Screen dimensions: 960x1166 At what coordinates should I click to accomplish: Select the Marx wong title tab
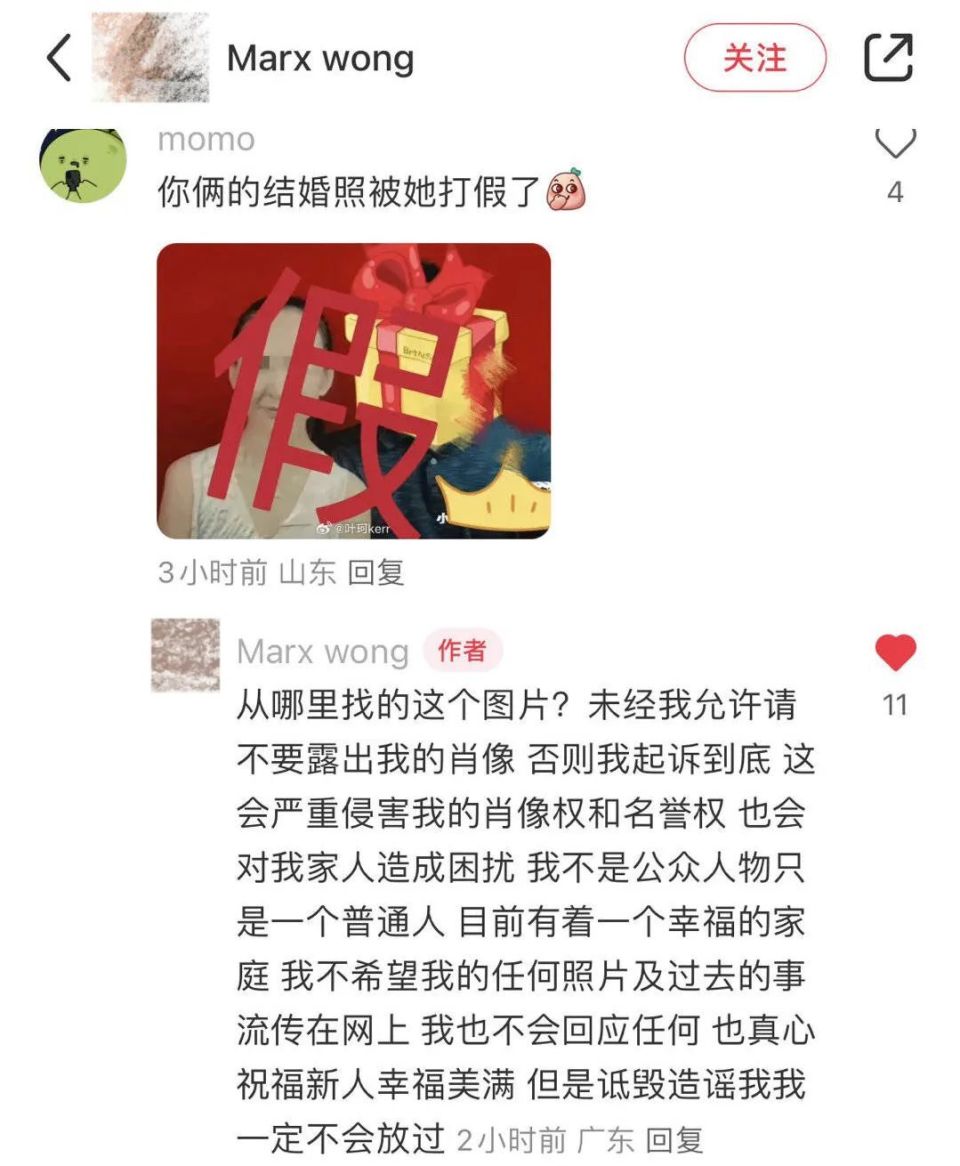(x=320, y=57)
